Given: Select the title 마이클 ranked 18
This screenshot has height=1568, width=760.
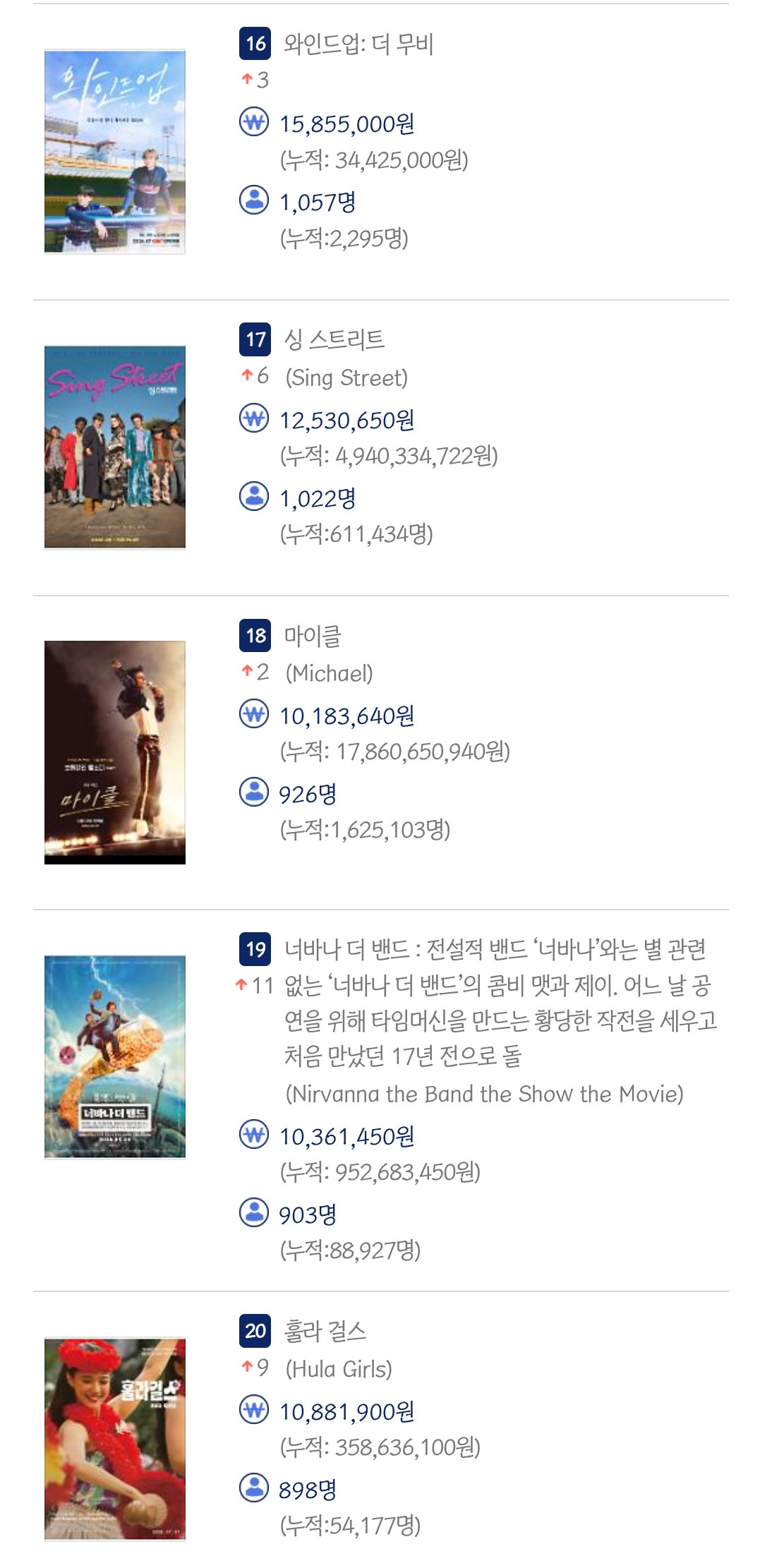Looking at the screenshot, I should (x=313, y=636).
